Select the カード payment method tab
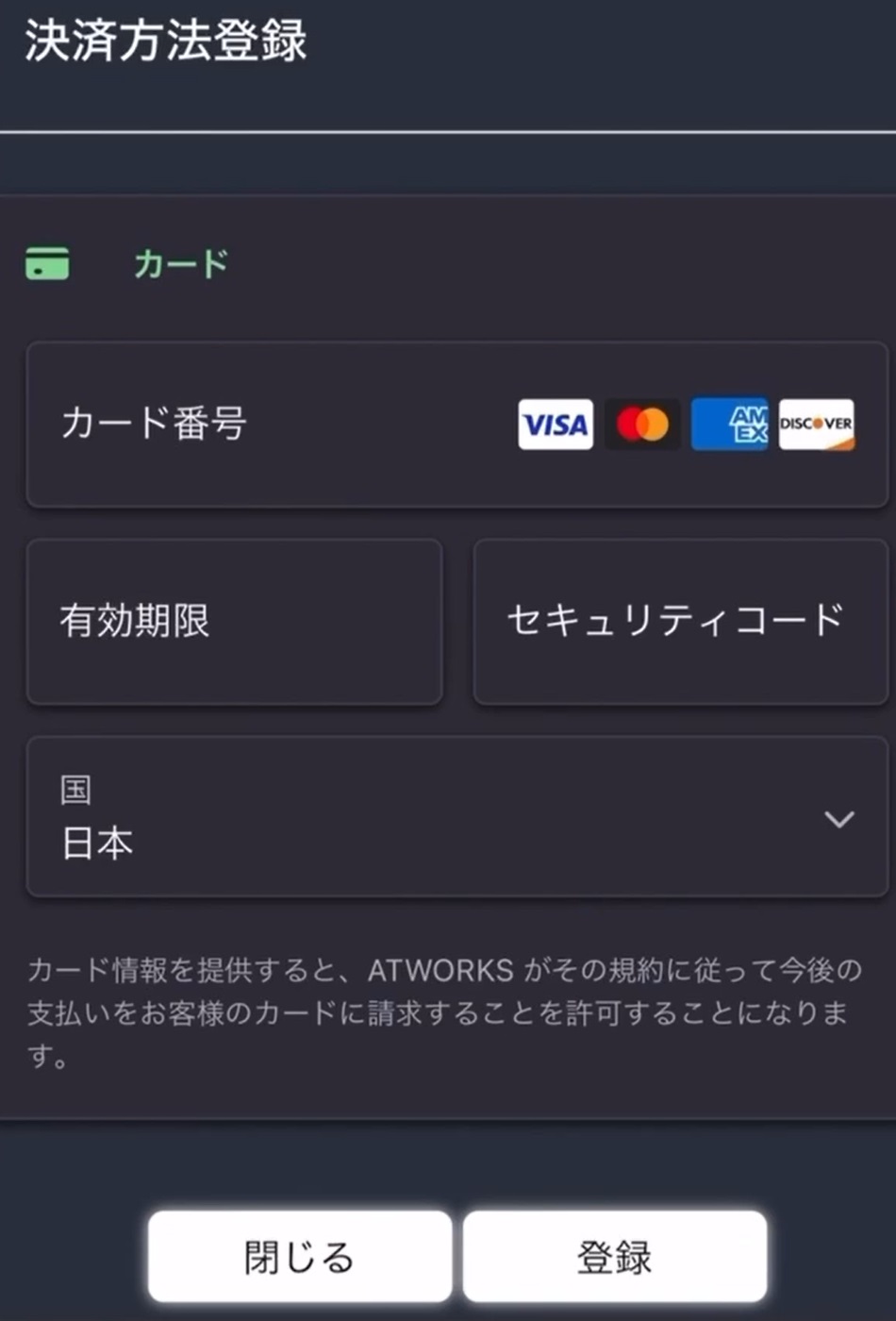Image resolution: width=896 pixels, height=1321 pixels. 179,263
